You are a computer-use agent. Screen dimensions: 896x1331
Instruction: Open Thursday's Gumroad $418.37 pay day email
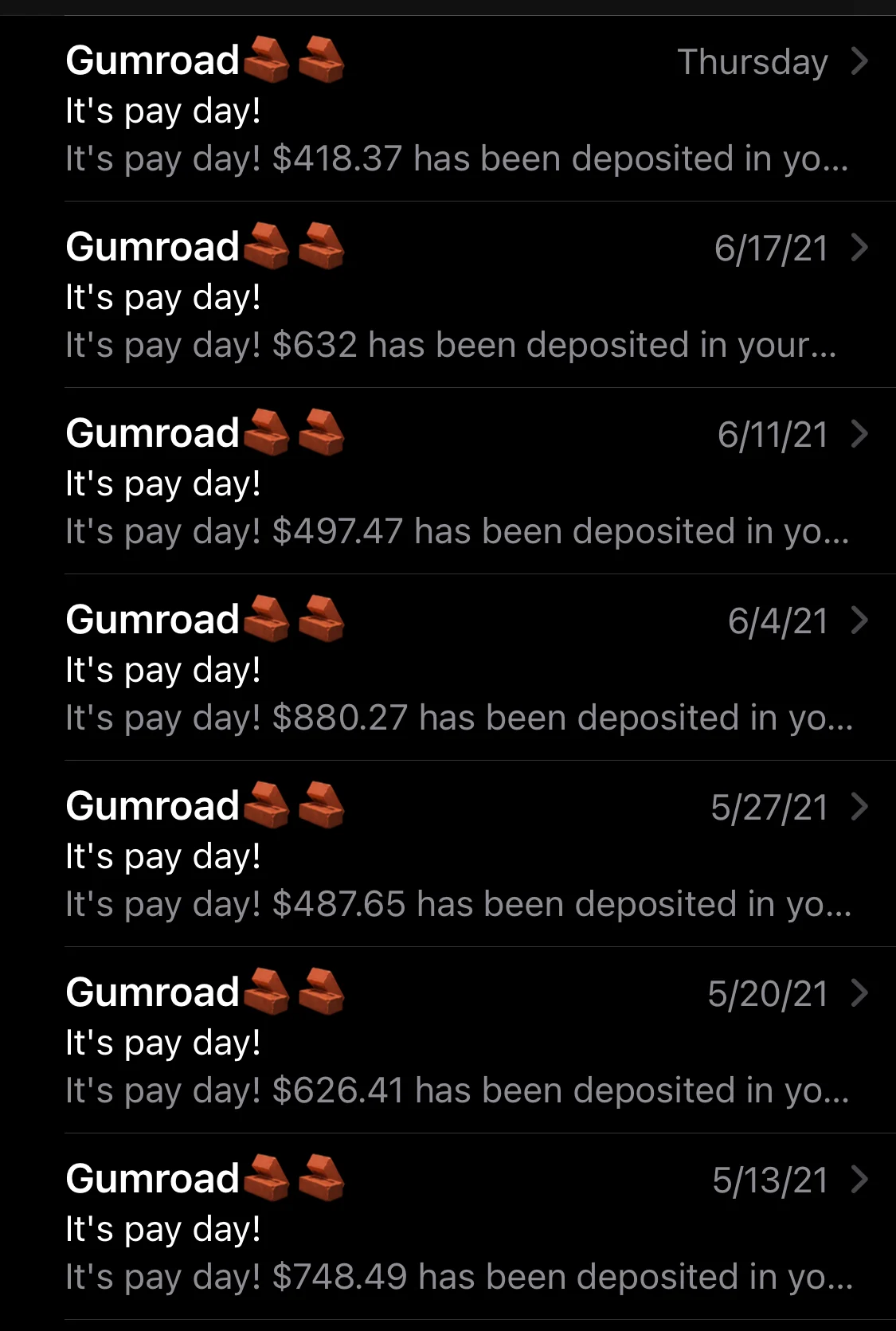(x=458, y=110)
